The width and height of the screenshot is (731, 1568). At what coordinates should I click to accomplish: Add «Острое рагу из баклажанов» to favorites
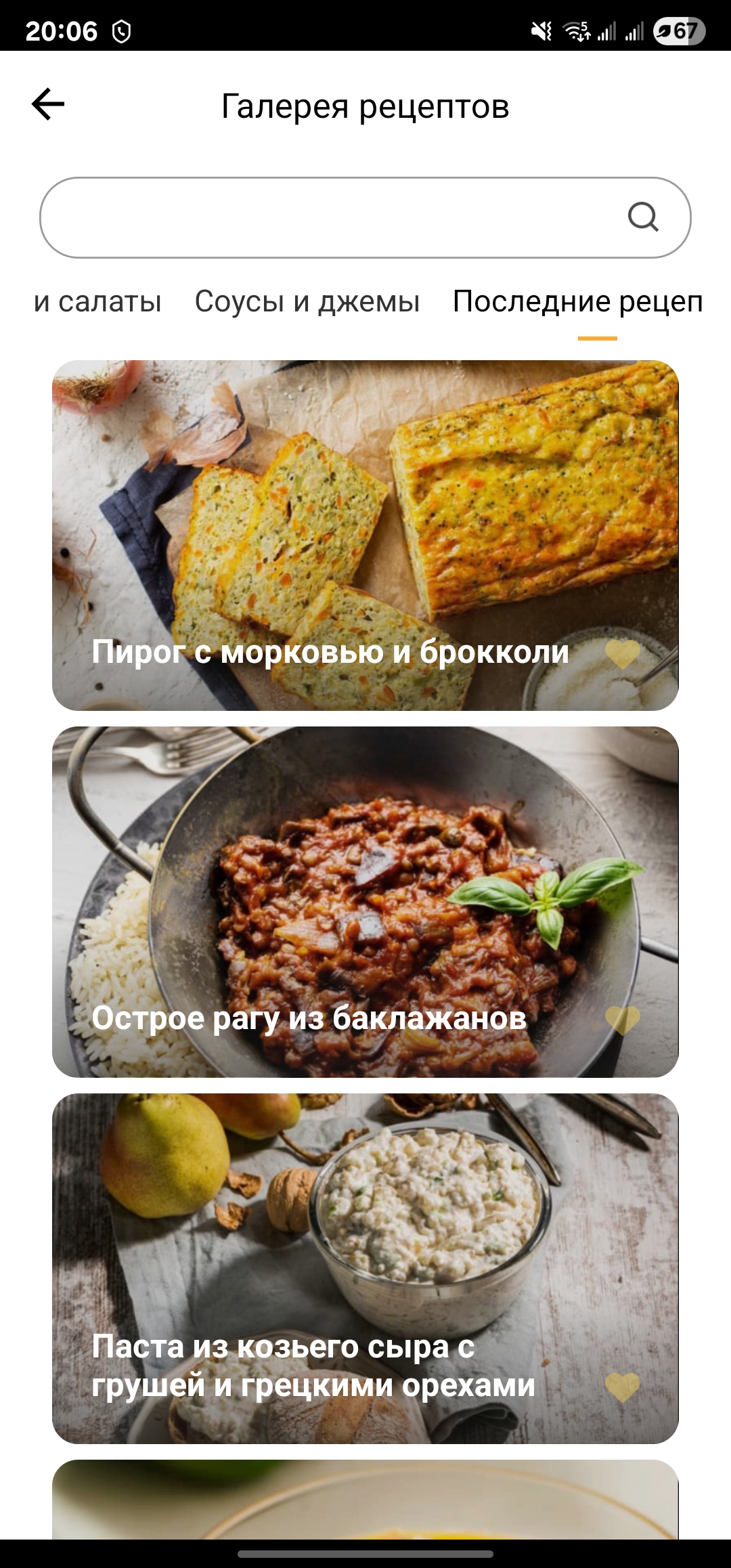coord(622,1020)
